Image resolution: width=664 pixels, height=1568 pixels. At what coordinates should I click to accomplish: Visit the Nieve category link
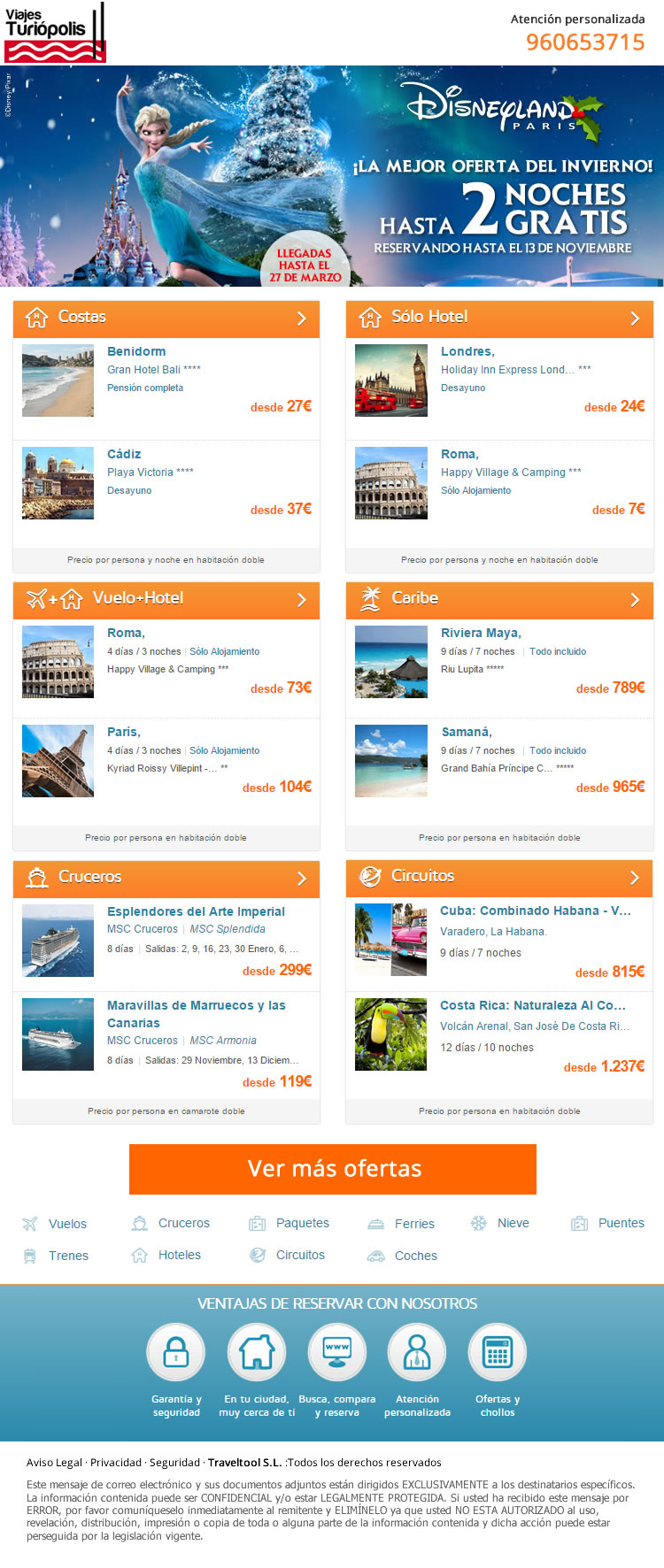513,1223
